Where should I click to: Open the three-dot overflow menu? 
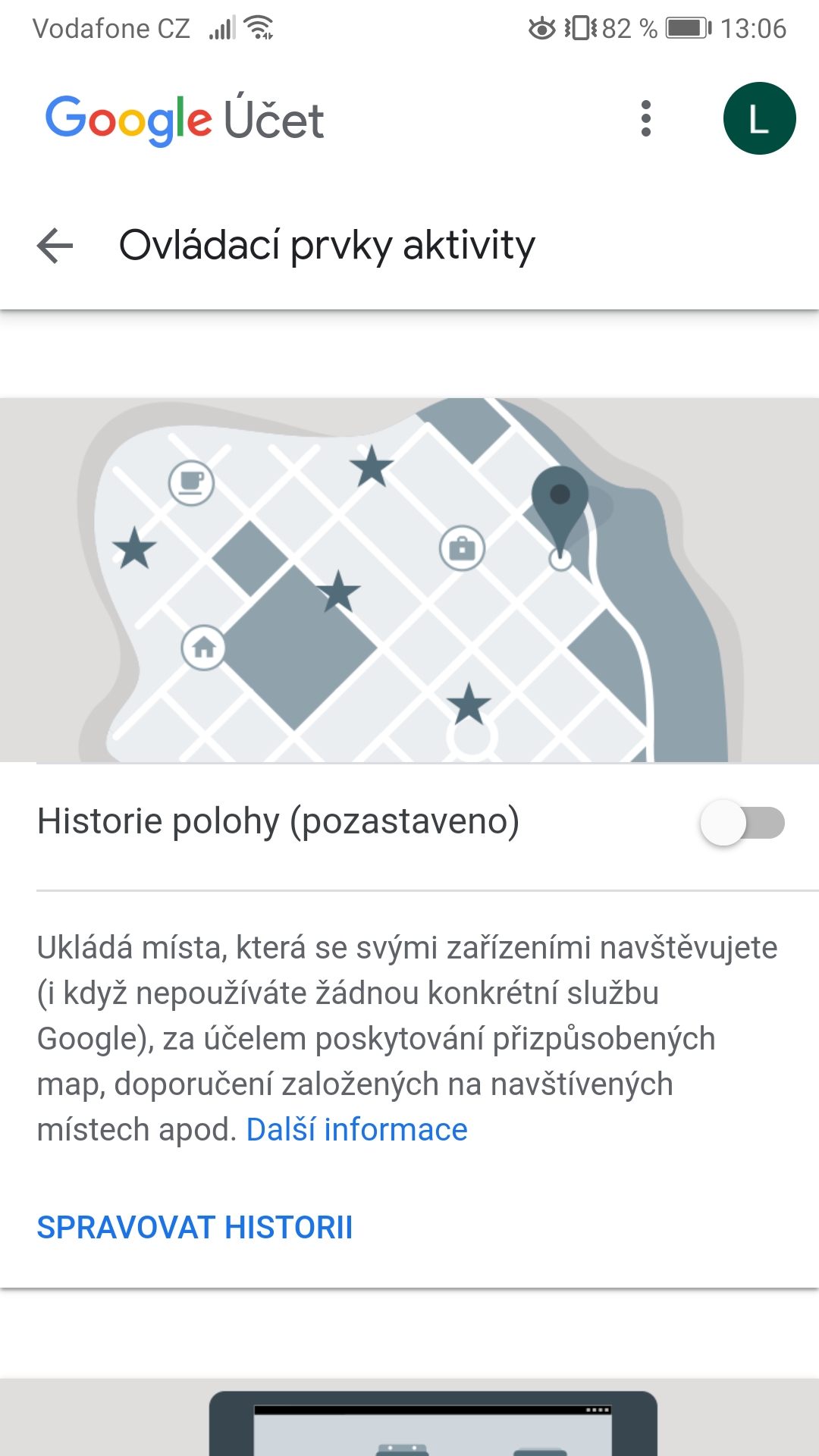[x=646, y=118]
